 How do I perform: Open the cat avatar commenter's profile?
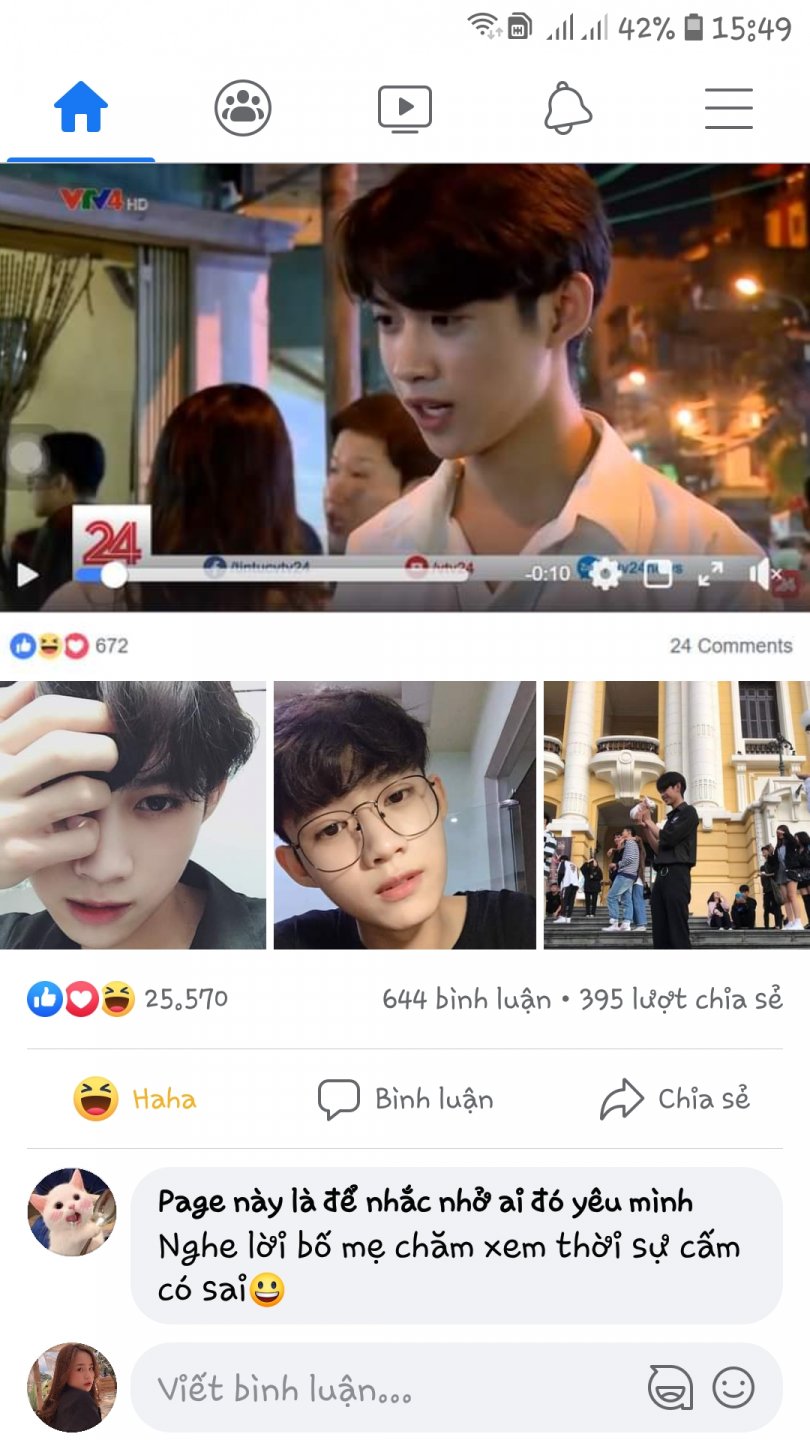[x=71, y=1211]
